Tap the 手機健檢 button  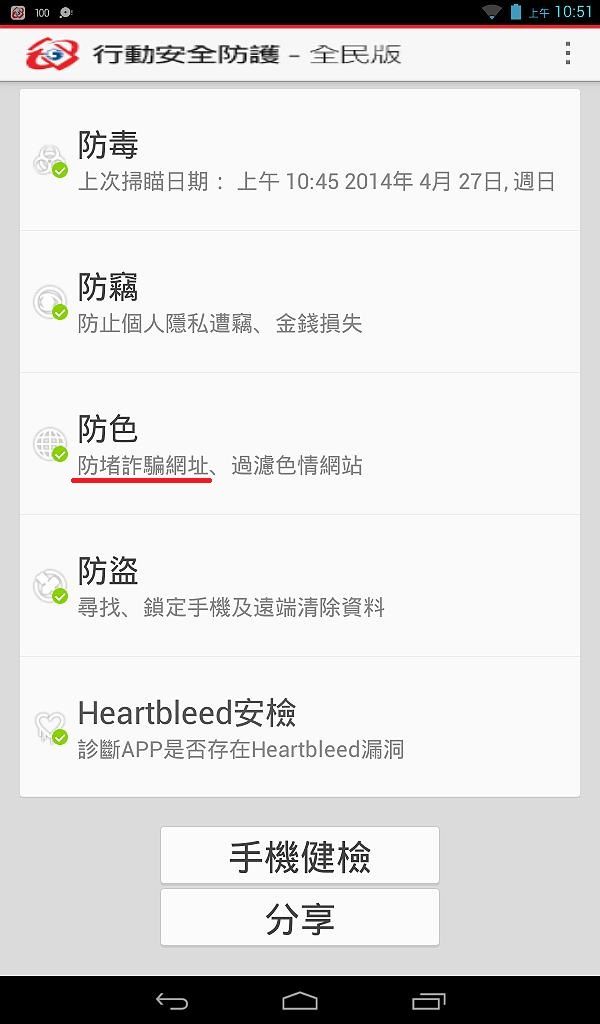coord(300,856)
